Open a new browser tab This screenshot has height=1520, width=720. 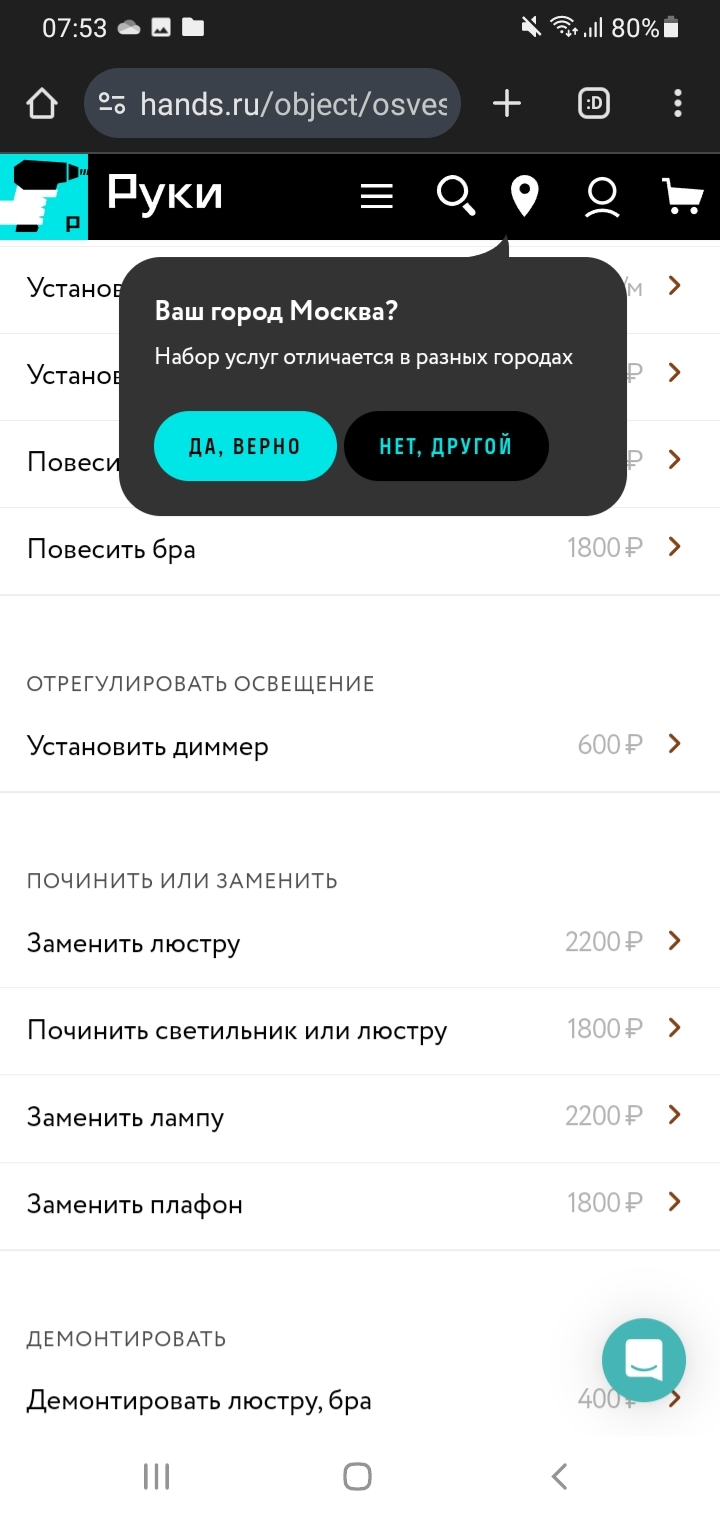click(507, 103)
